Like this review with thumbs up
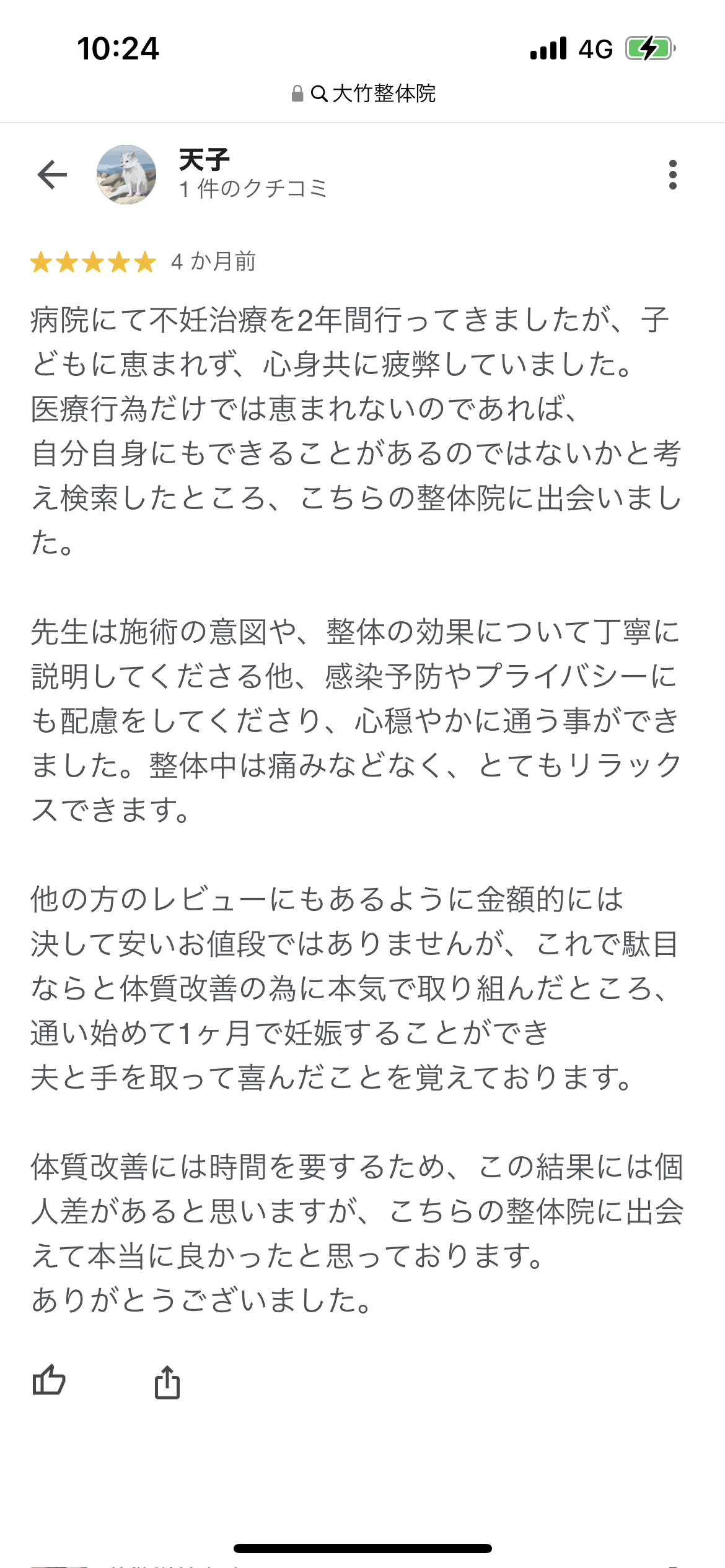The image size is (725, 1568). pyautogui.click(x=49, y=1380)
